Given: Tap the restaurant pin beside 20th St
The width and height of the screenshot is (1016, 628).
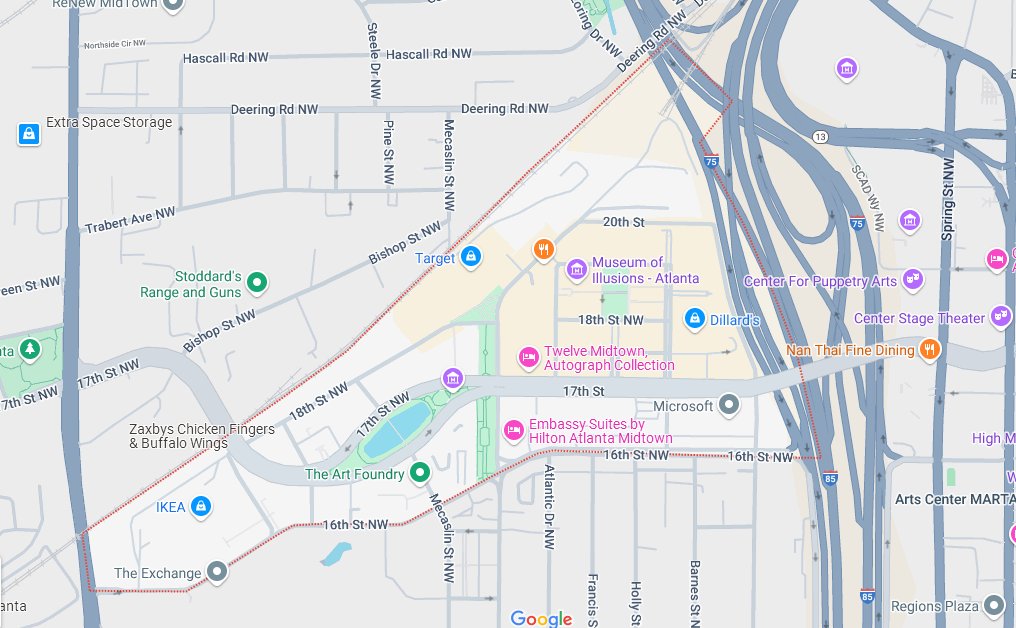Looking at the screenshot, I should click(543, 249).
